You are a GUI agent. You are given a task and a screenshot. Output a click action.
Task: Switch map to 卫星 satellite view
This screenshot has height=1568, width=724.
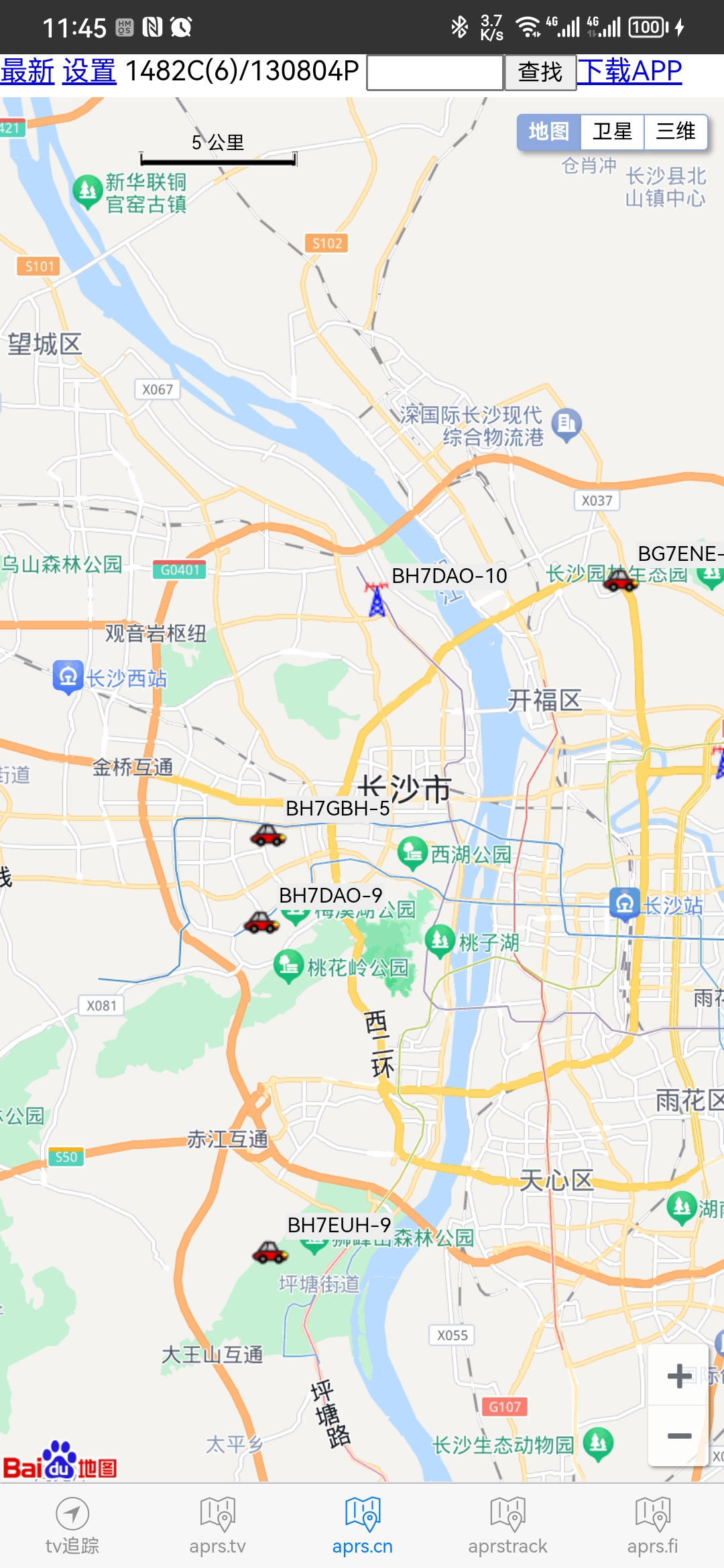[x=612, y=131]
